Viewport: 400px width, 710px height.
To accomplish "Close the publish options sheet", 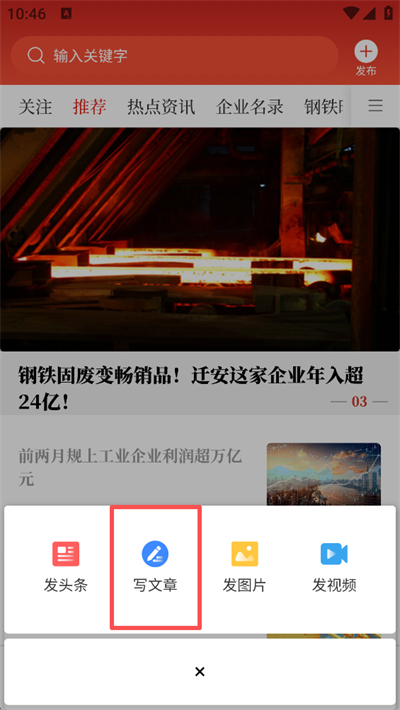I will (x=200, y=672).
